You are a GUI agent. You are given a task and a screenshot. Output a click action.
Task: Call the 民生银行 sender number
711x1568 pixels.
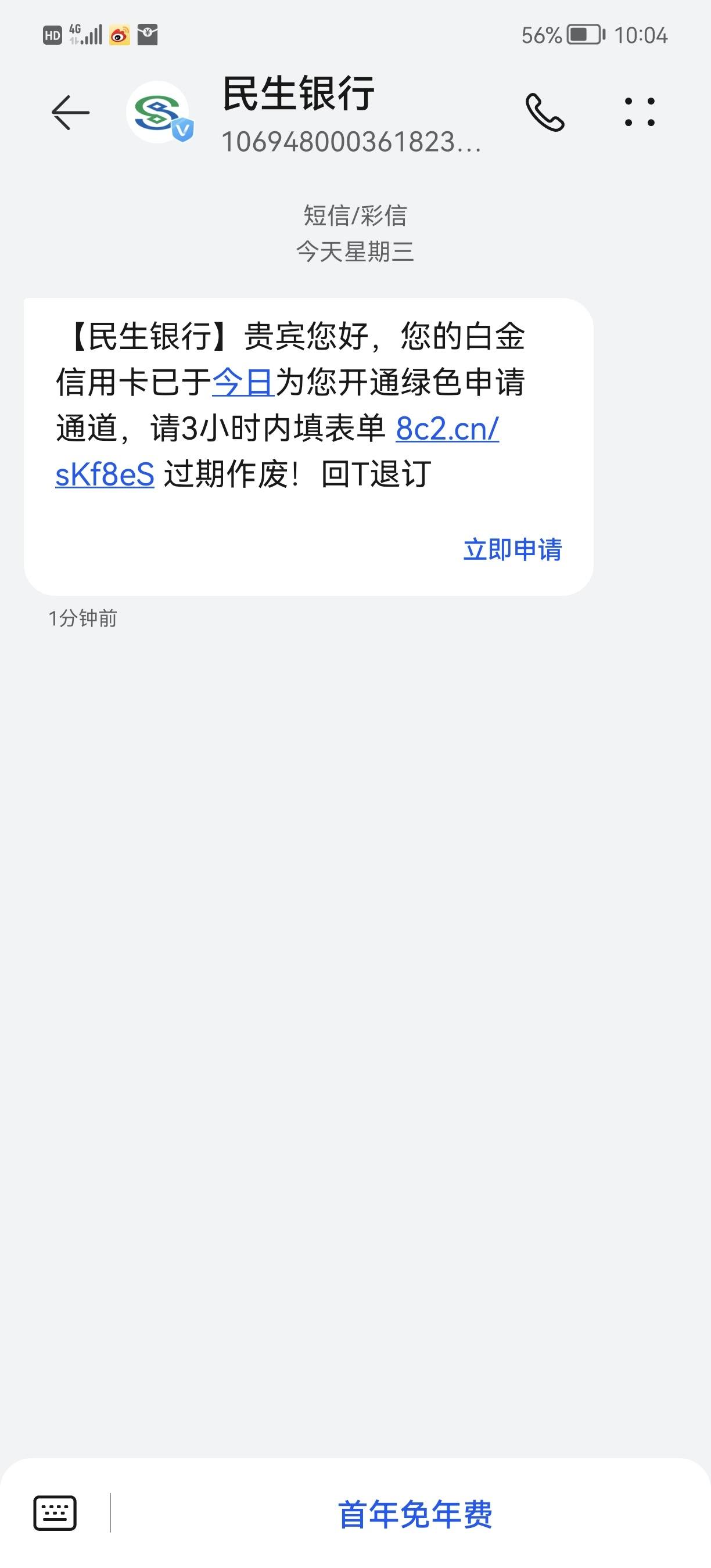click(545, 113)
